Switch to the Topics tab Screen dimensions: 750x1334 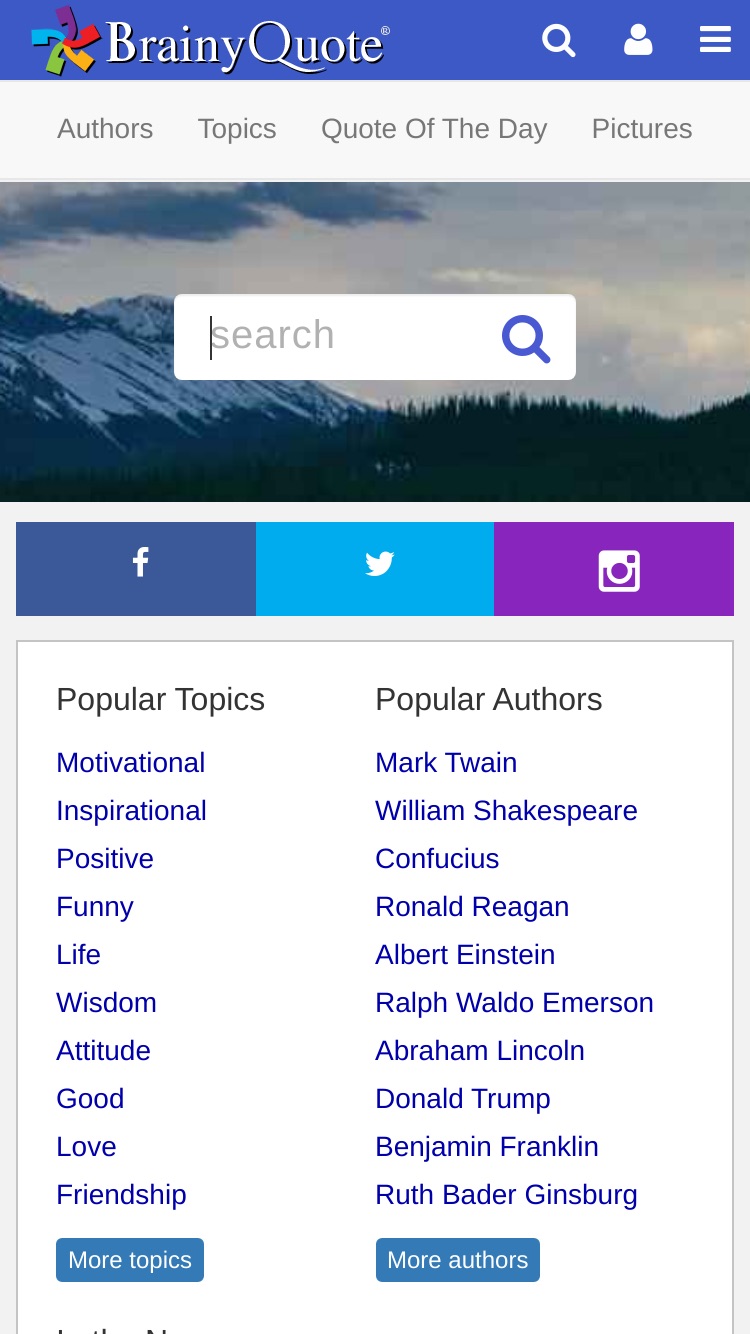coord(237,129)
